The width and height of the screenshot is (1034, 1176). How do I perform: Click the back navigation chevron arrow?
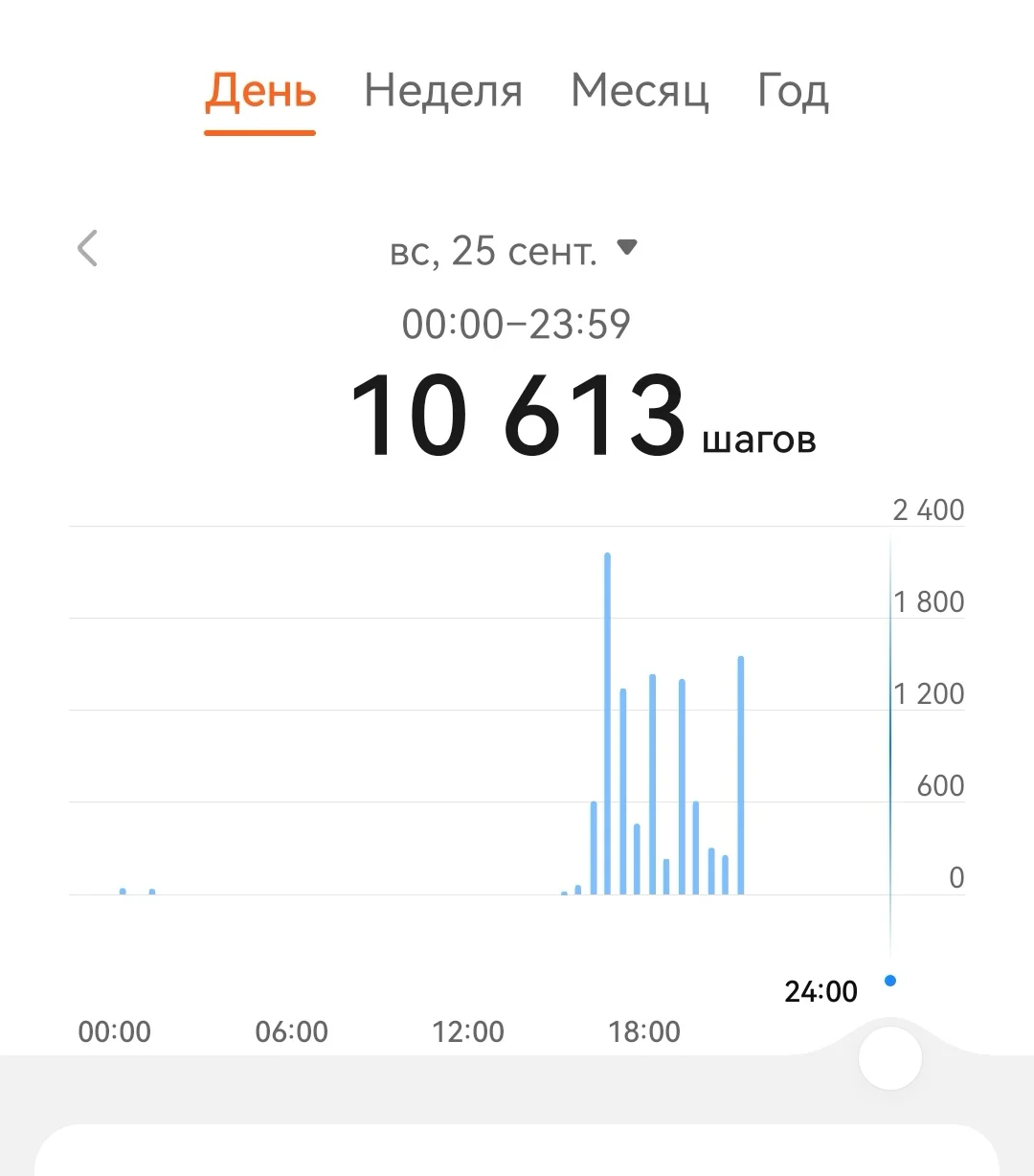click(87, 248)
